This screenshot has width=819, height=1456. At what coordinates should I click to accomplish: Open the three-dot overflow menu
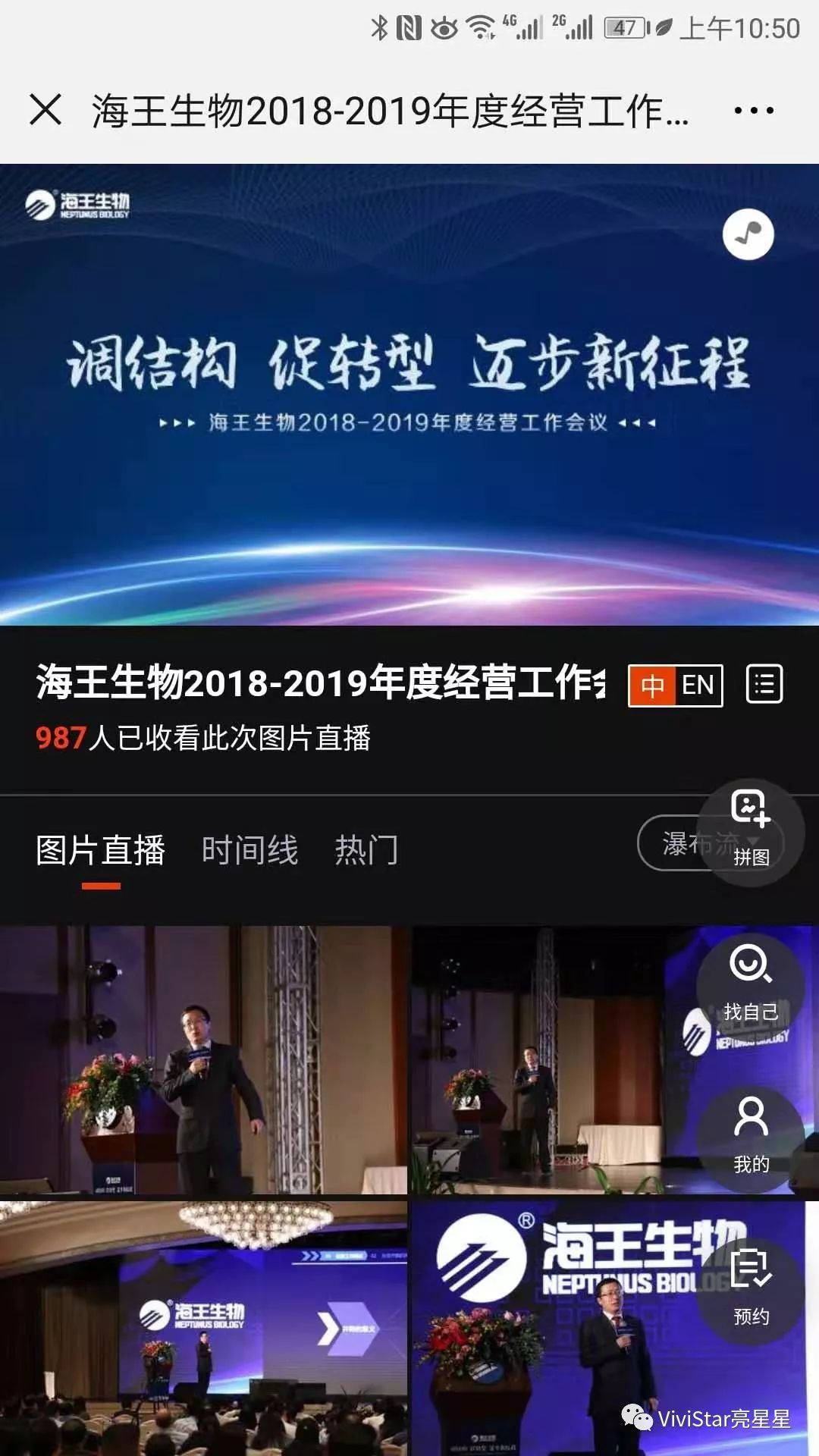tap(754, 111)
